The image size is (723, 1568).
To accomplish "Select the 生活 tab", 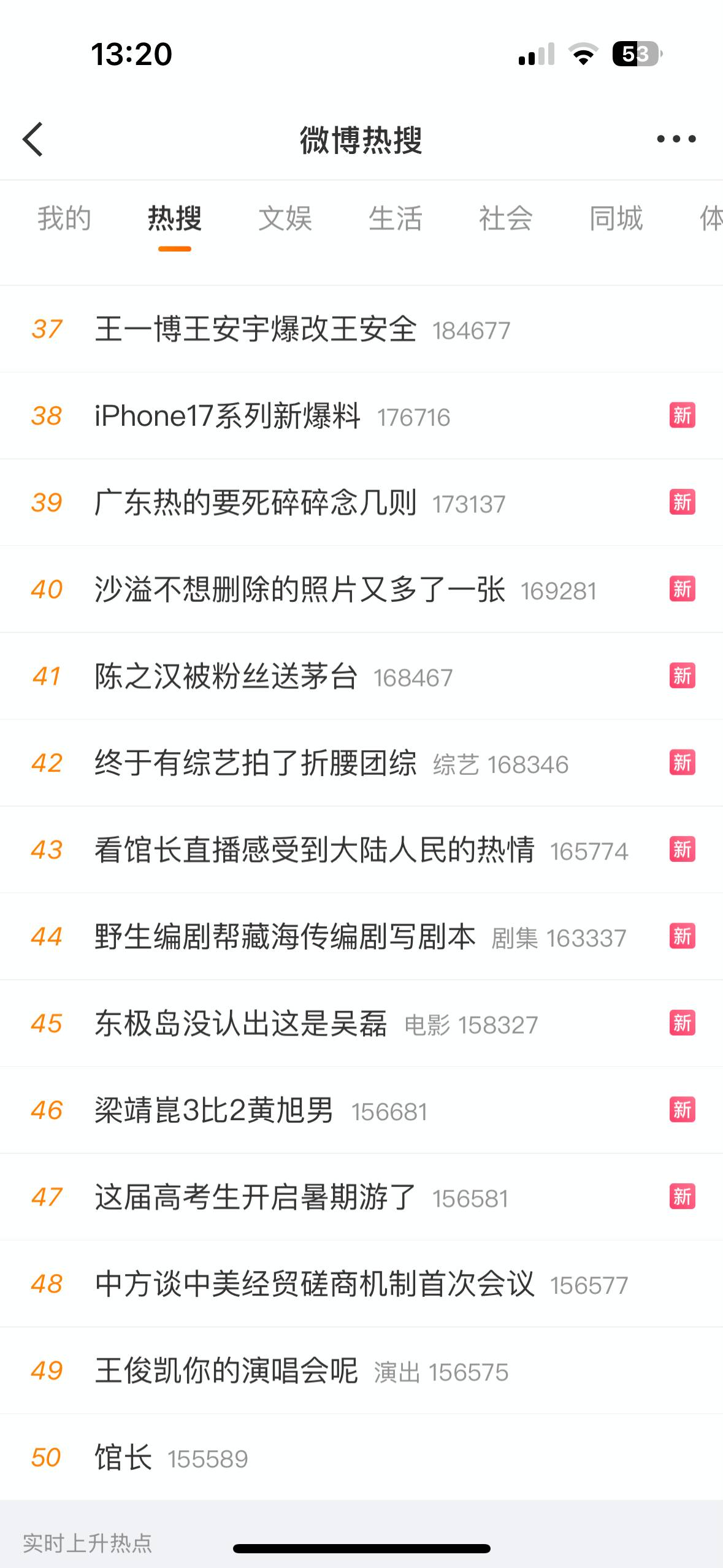I will [x=396, y=218].
